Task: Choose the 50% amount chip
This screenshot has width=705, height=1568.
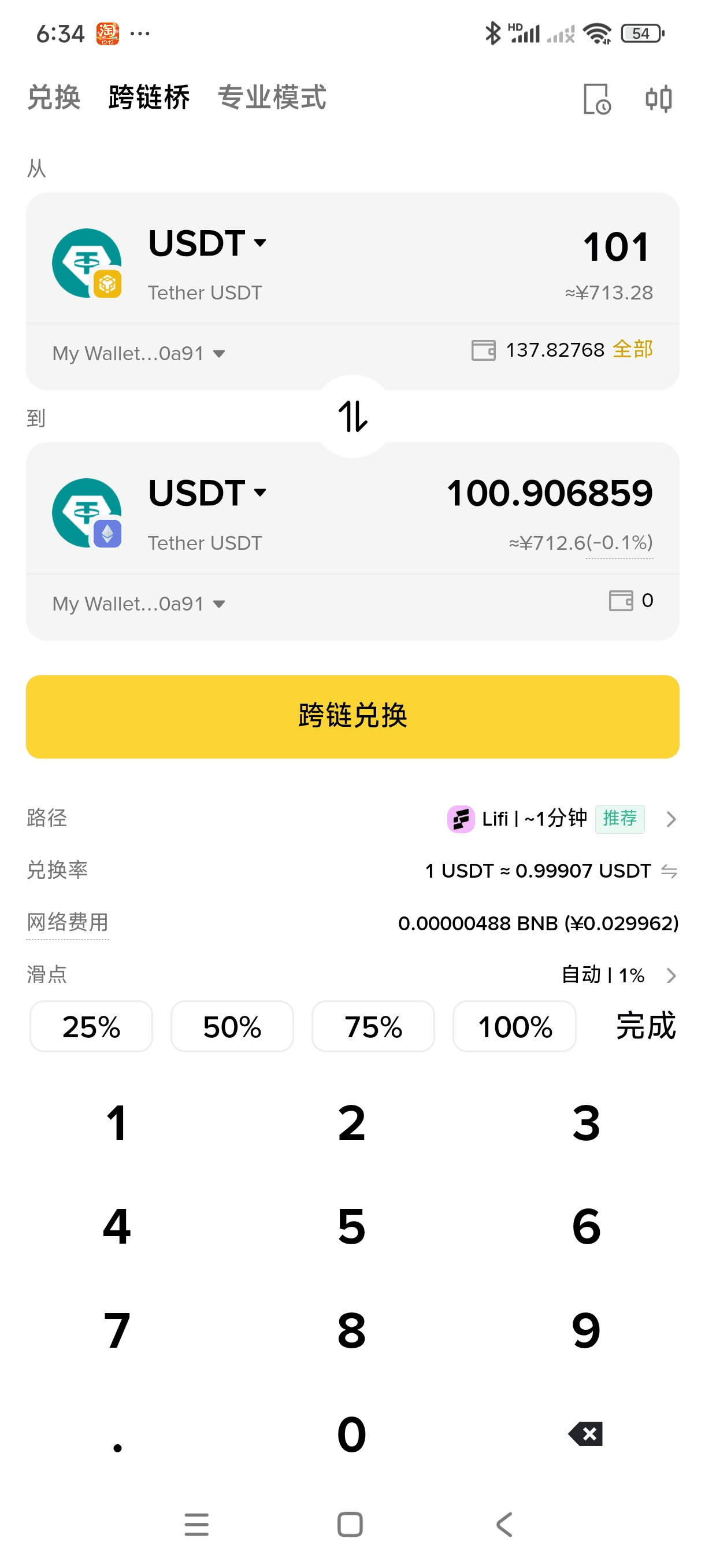Action: (x=232, y=1026)
